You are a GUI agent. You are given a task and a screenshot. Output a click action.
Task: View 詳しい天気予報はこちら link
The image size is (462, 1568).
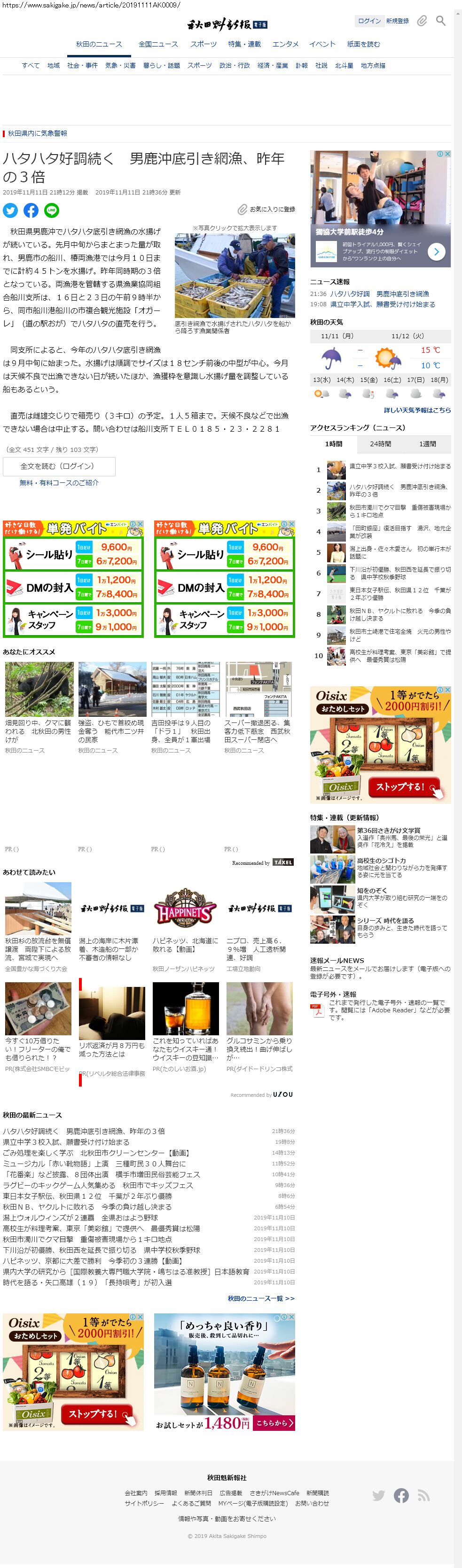(x=417, y=410)
